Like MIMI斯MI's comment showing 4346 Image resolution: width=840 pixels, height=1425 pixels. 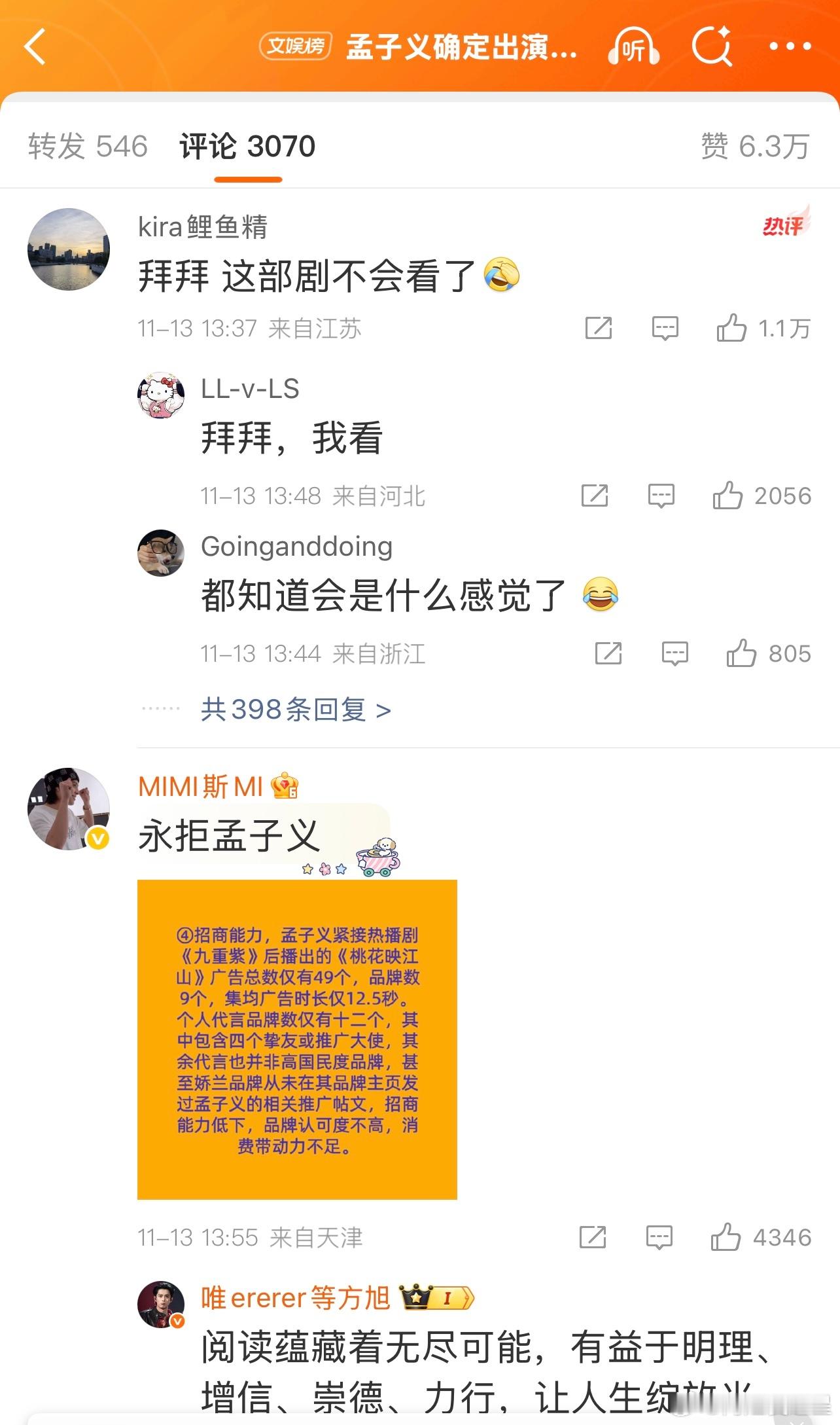click(x=726, y=1238)
